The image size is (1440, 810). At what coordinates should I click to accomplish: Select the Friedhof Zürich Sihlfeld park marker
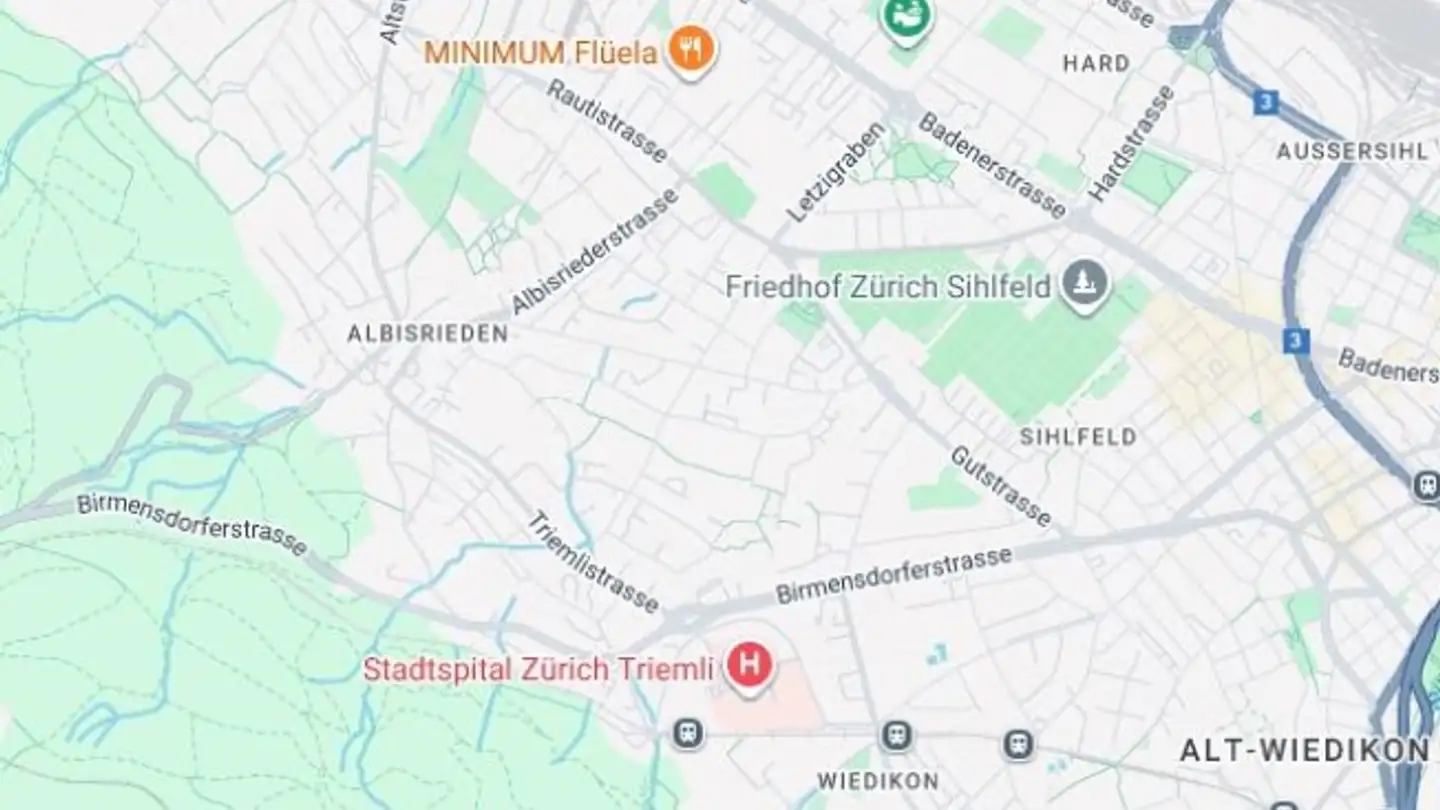[x=1085, y=284]
